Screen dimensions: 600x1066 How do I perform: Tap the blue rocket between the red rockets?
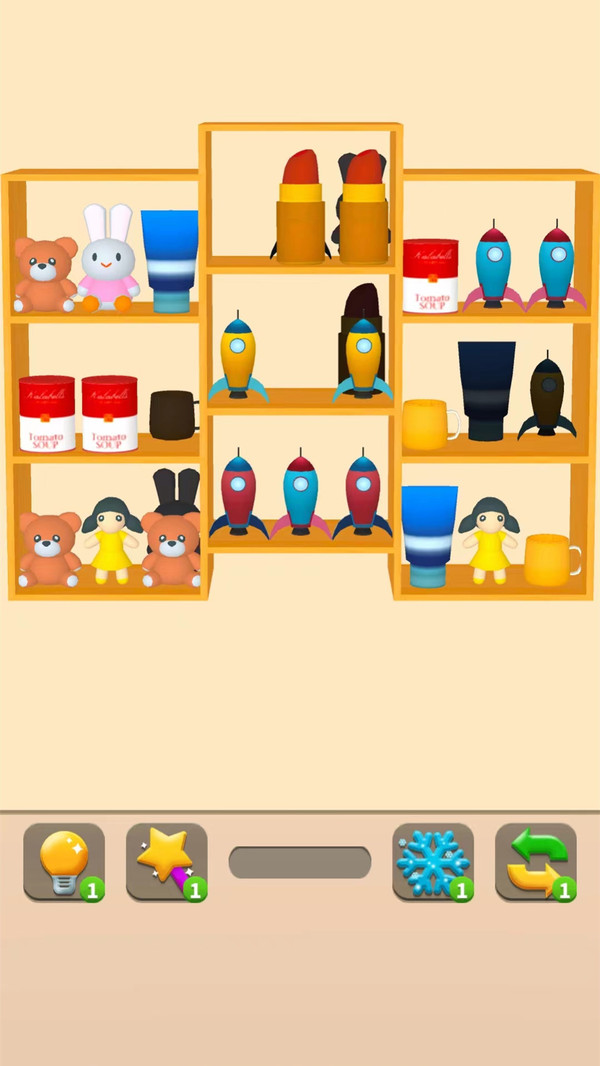[x=300, y=495]
